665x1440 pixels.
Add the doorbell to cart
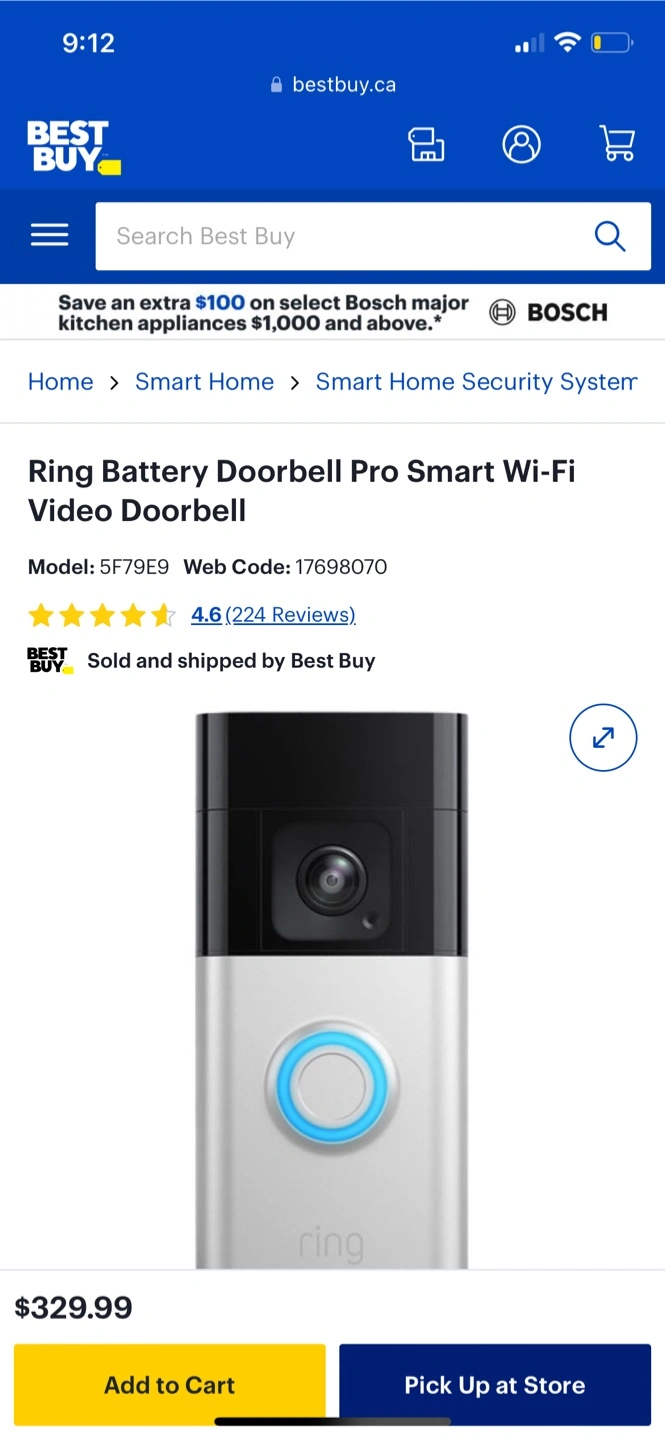[169, 1385]
